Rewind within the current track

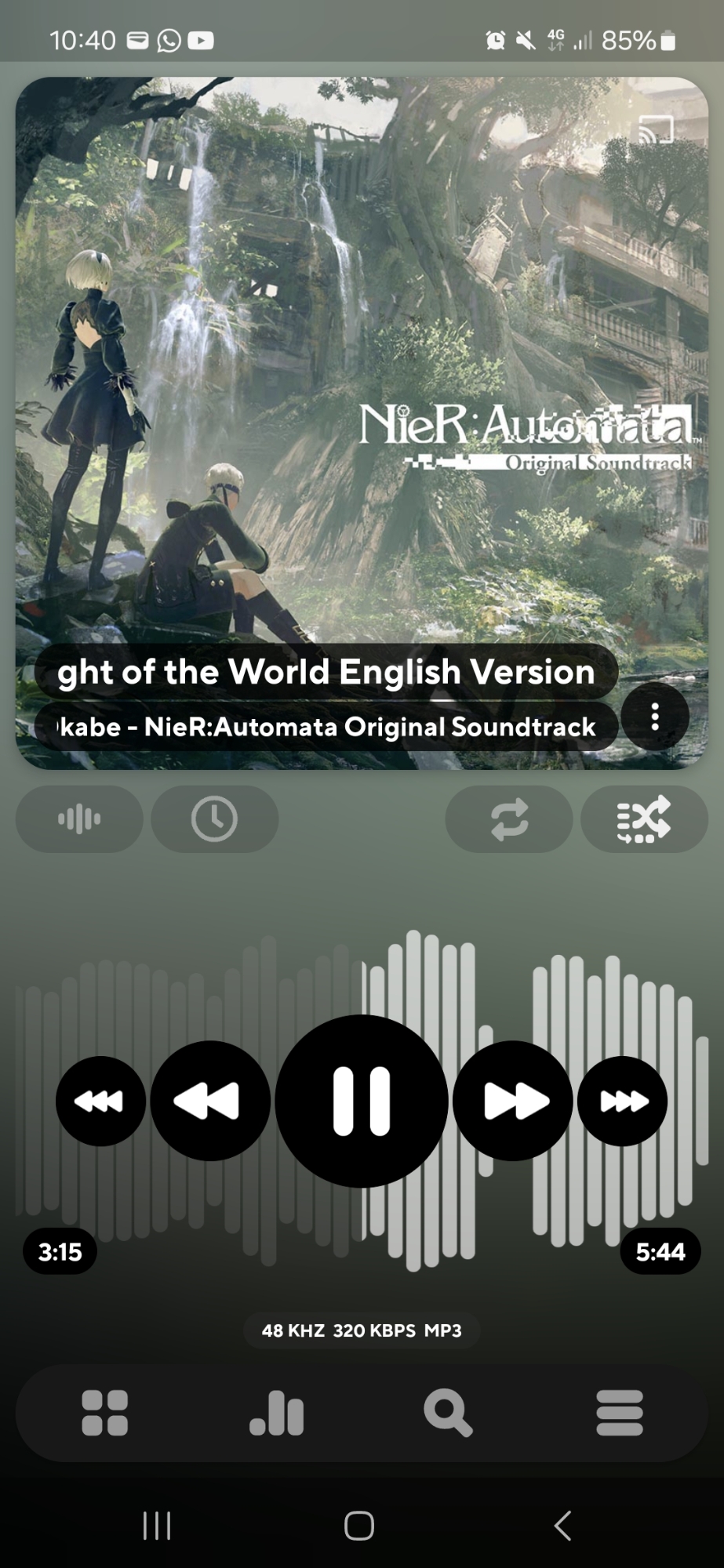[x=209, y=1101]
